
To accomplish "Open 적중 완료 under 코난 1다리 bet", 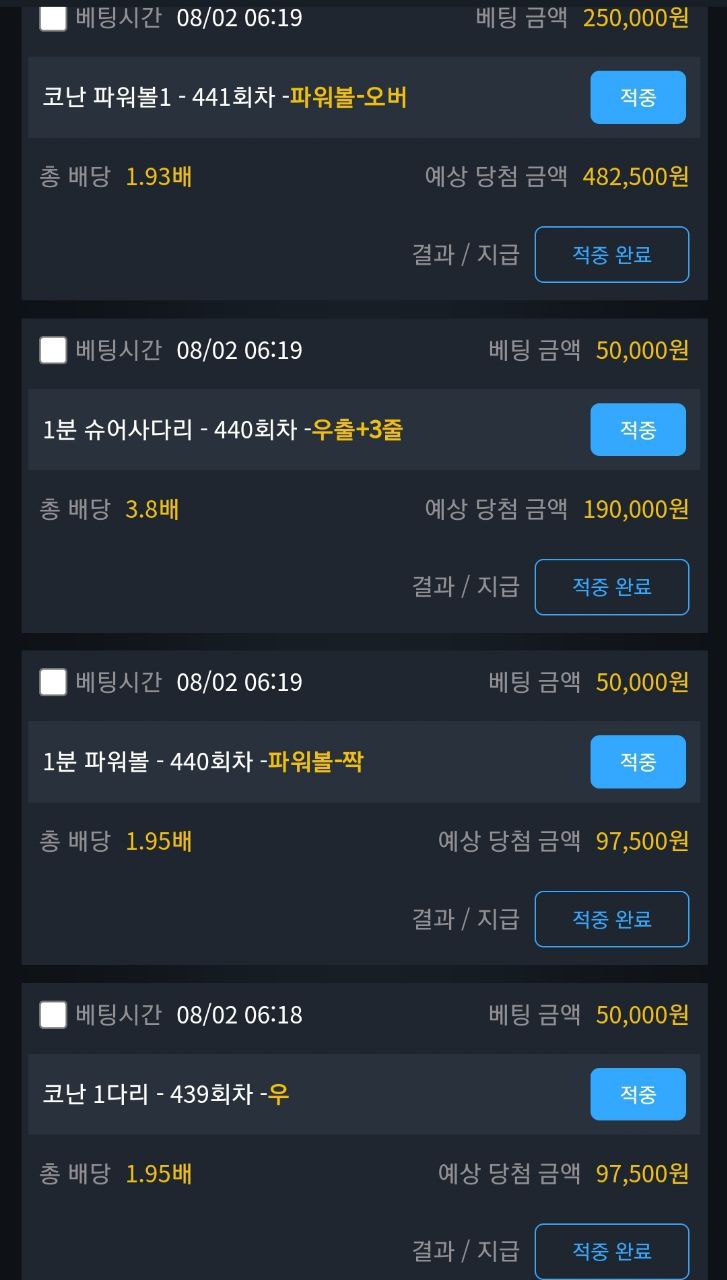I will point(611,1251).
